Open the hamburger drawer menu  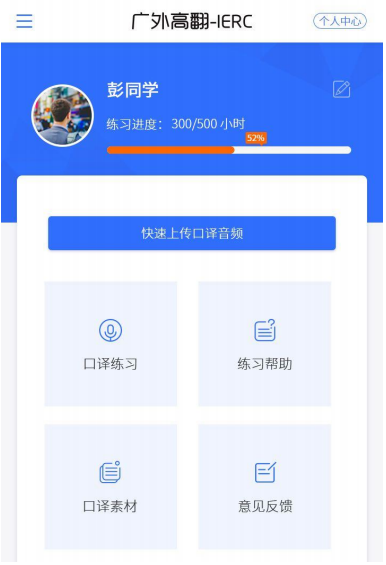24,21
